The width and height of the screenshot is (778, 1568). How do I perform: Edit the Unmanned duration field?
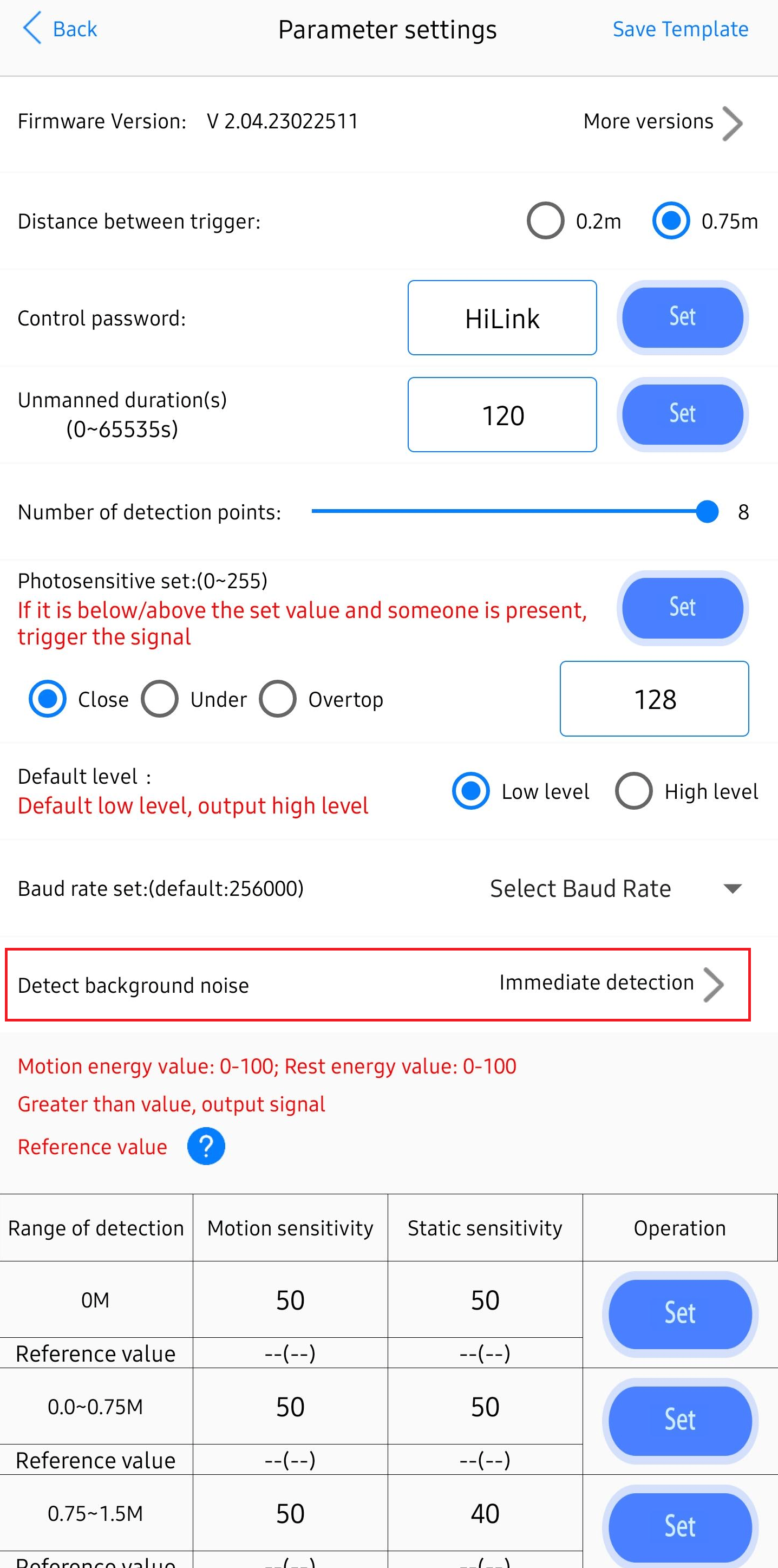point(502,414)
